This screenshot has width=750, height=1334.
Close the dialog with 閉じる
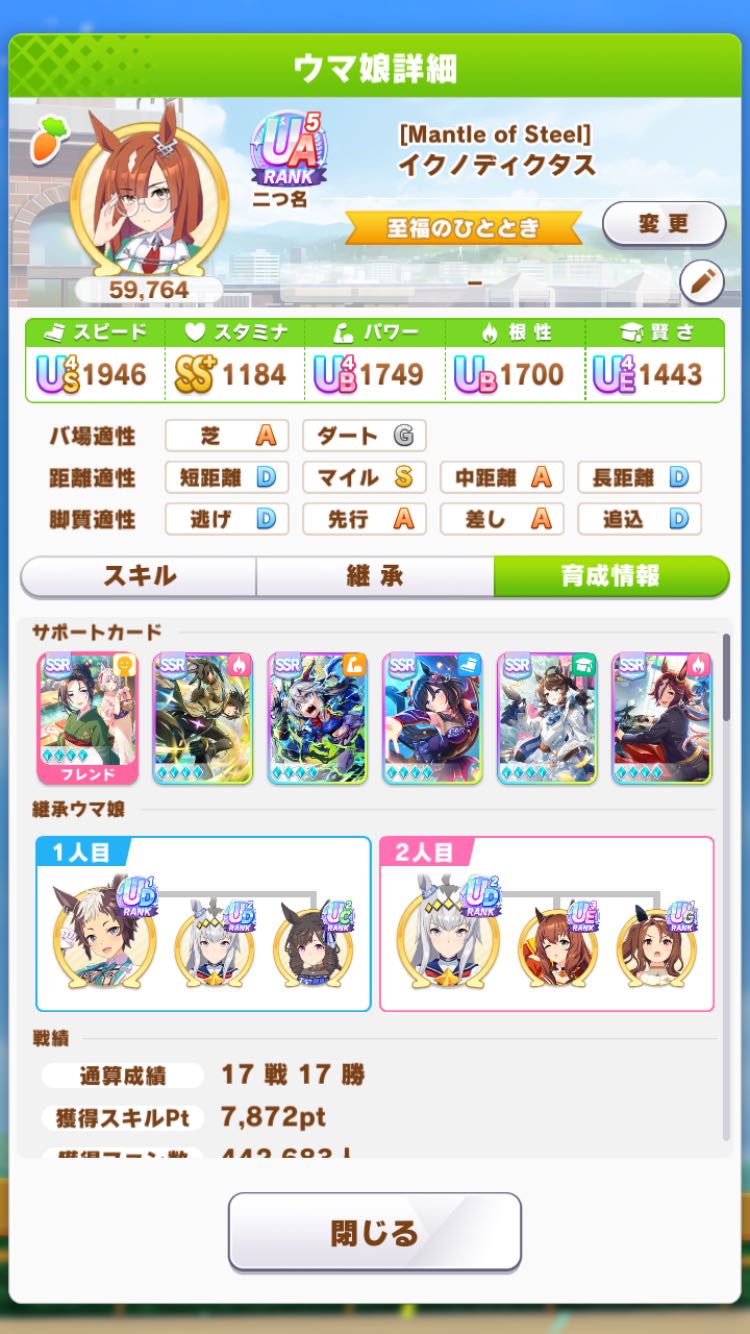pos(374,1232)
